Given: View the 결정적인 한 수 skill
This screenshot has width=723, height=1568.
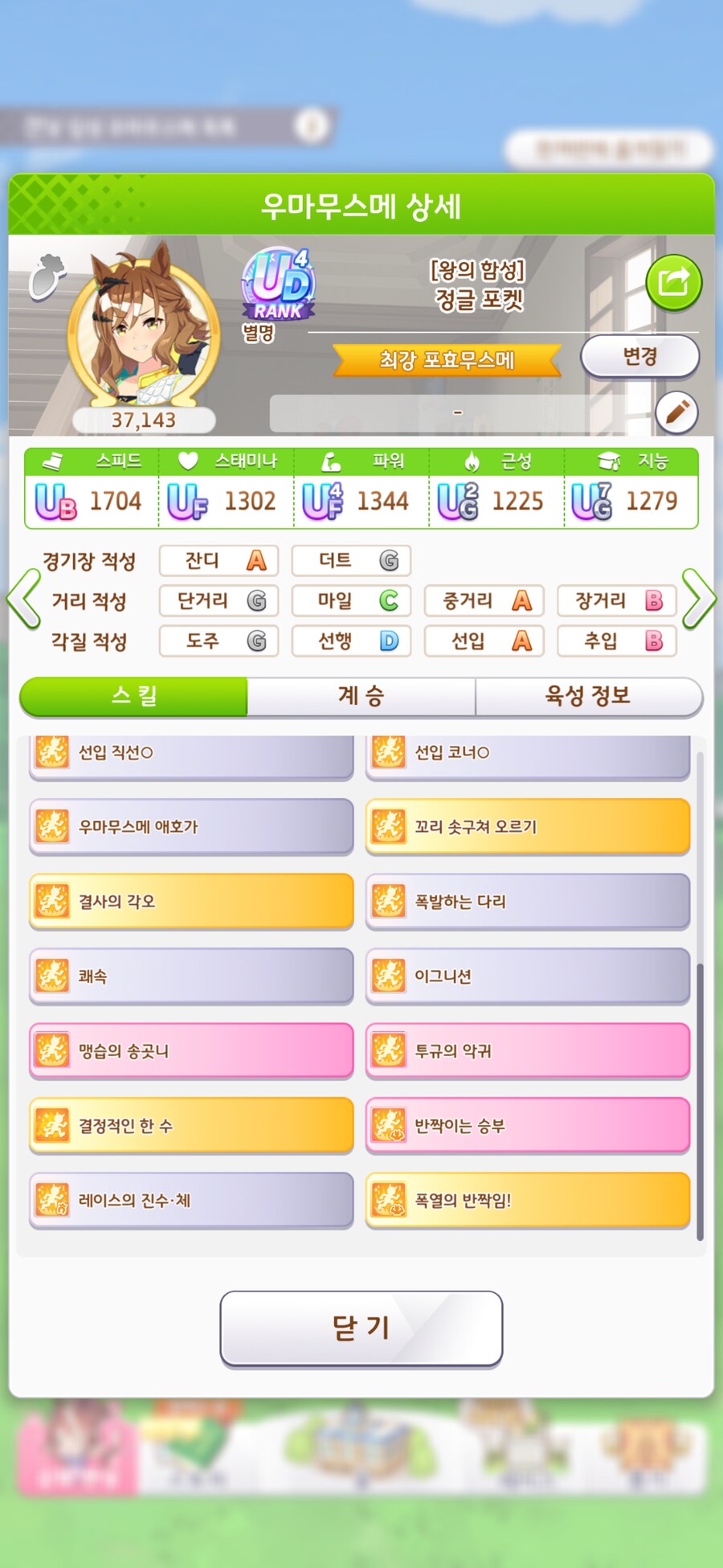Looking at the screenshot, I should (191, 1125).
